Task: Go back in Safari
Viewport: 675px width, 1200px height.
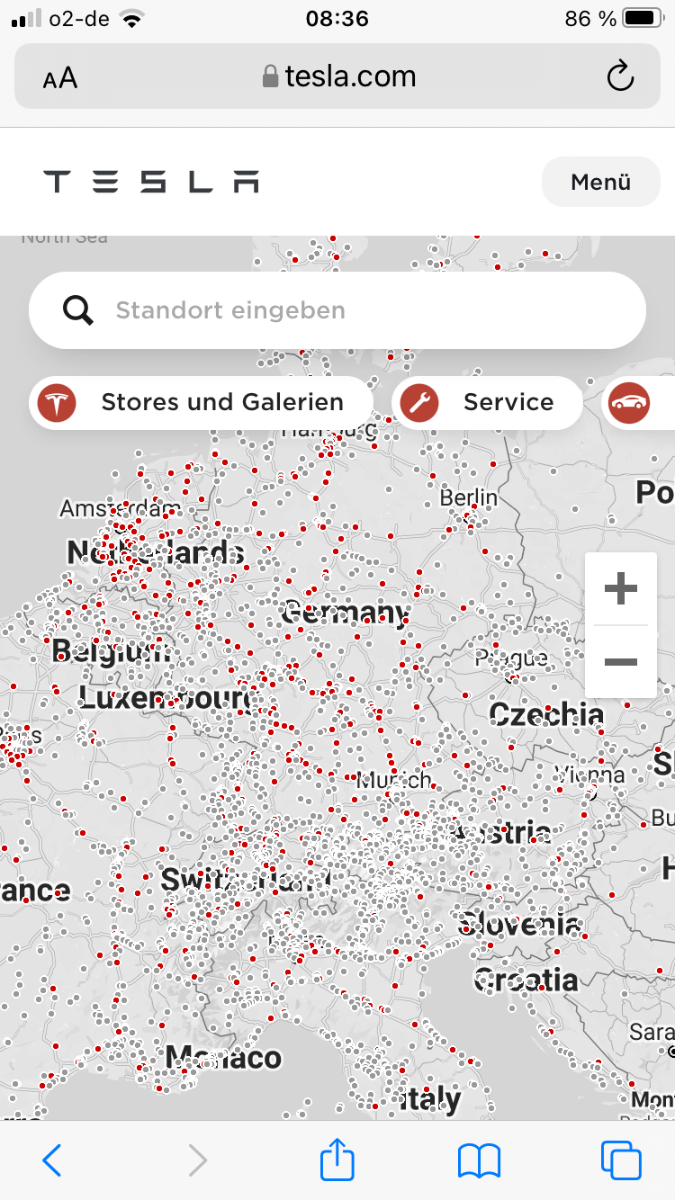Action: pyautogui.click(x=52, y=1160)
